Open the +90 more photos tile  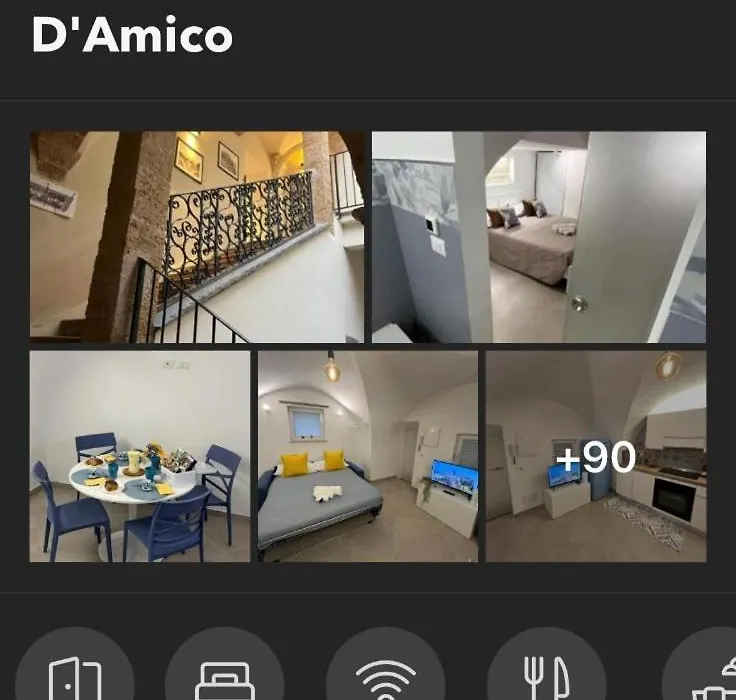595,456
